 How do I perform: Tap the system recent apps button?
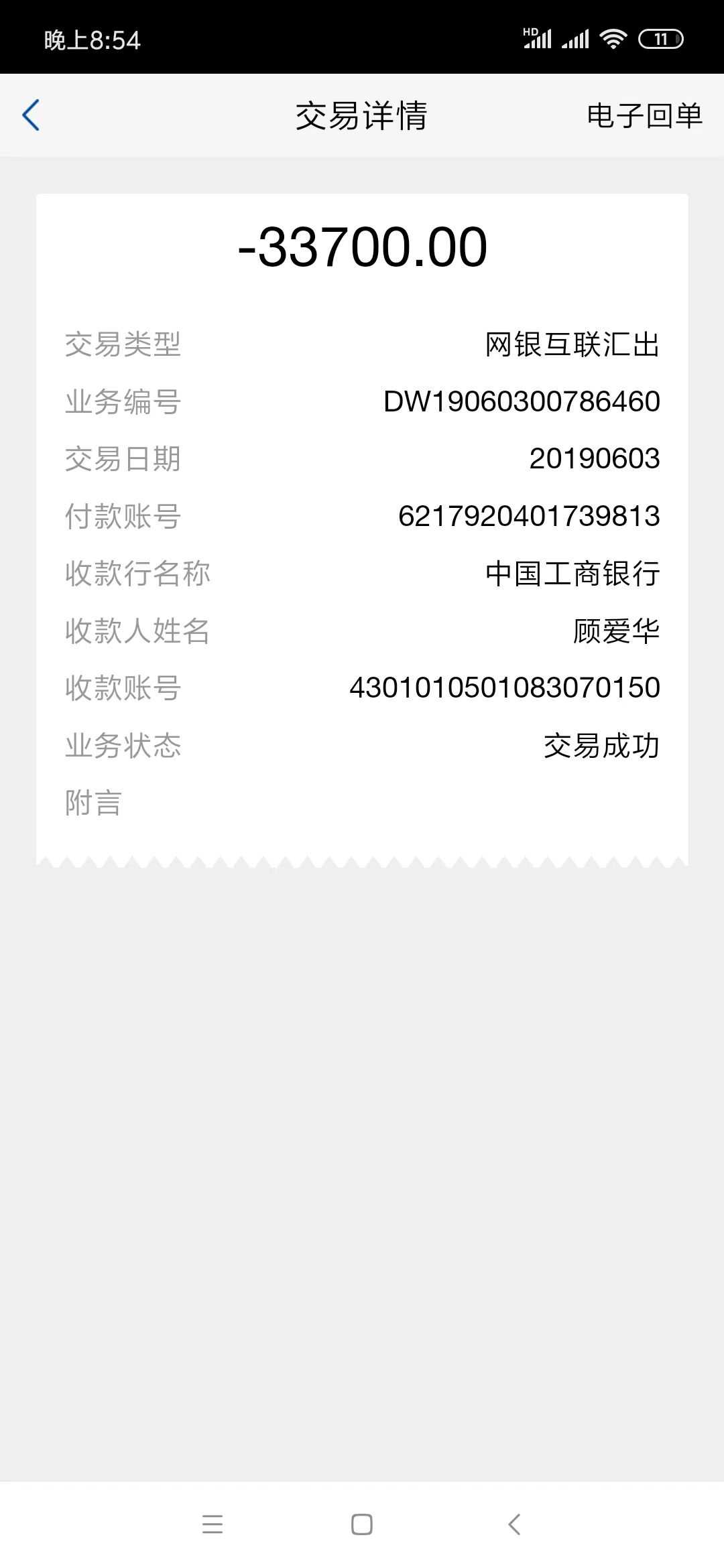pyautogui.click(x=213, y=1524)
